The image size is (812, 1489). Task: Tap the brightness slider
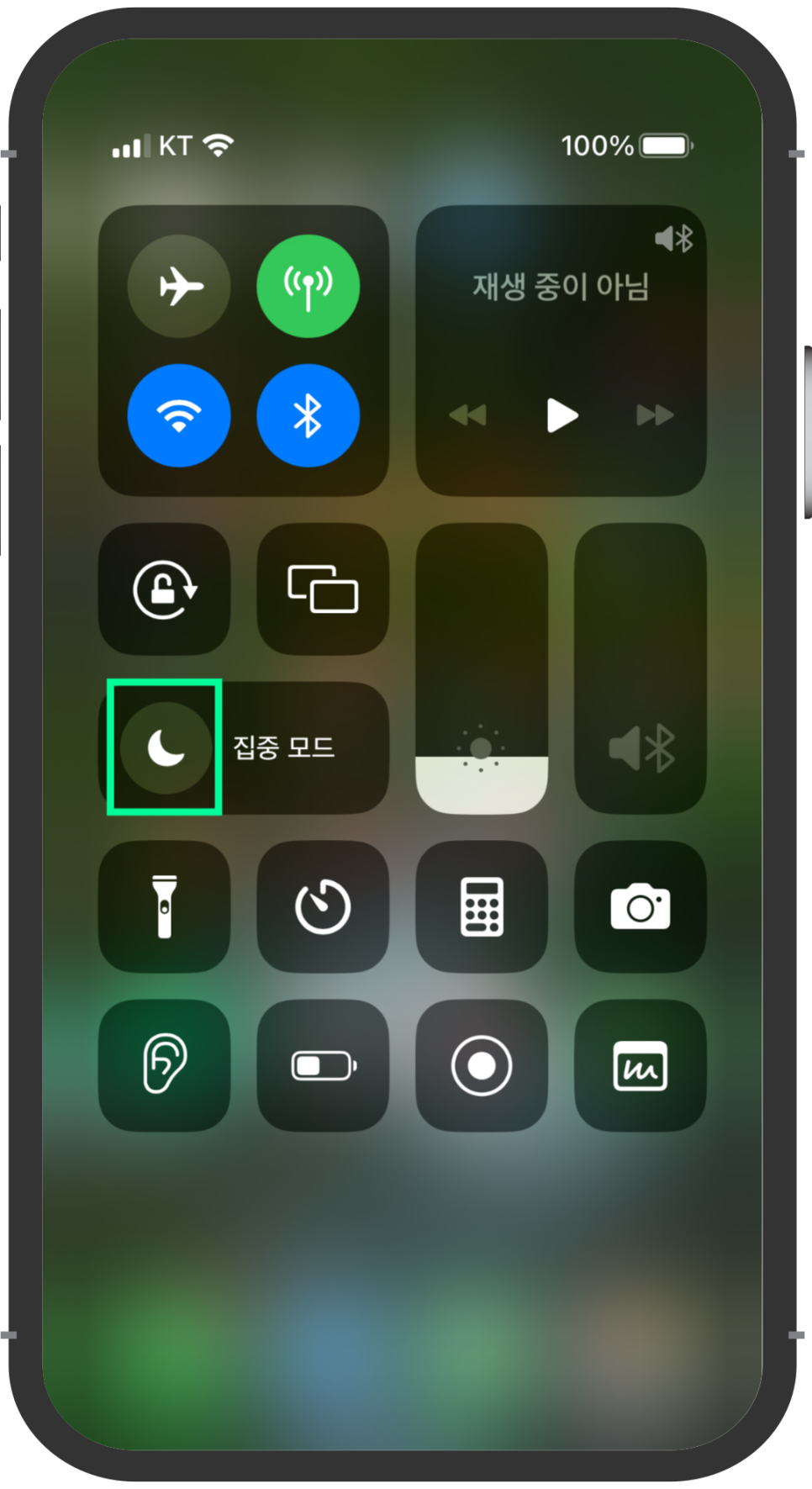coord(482,668)
